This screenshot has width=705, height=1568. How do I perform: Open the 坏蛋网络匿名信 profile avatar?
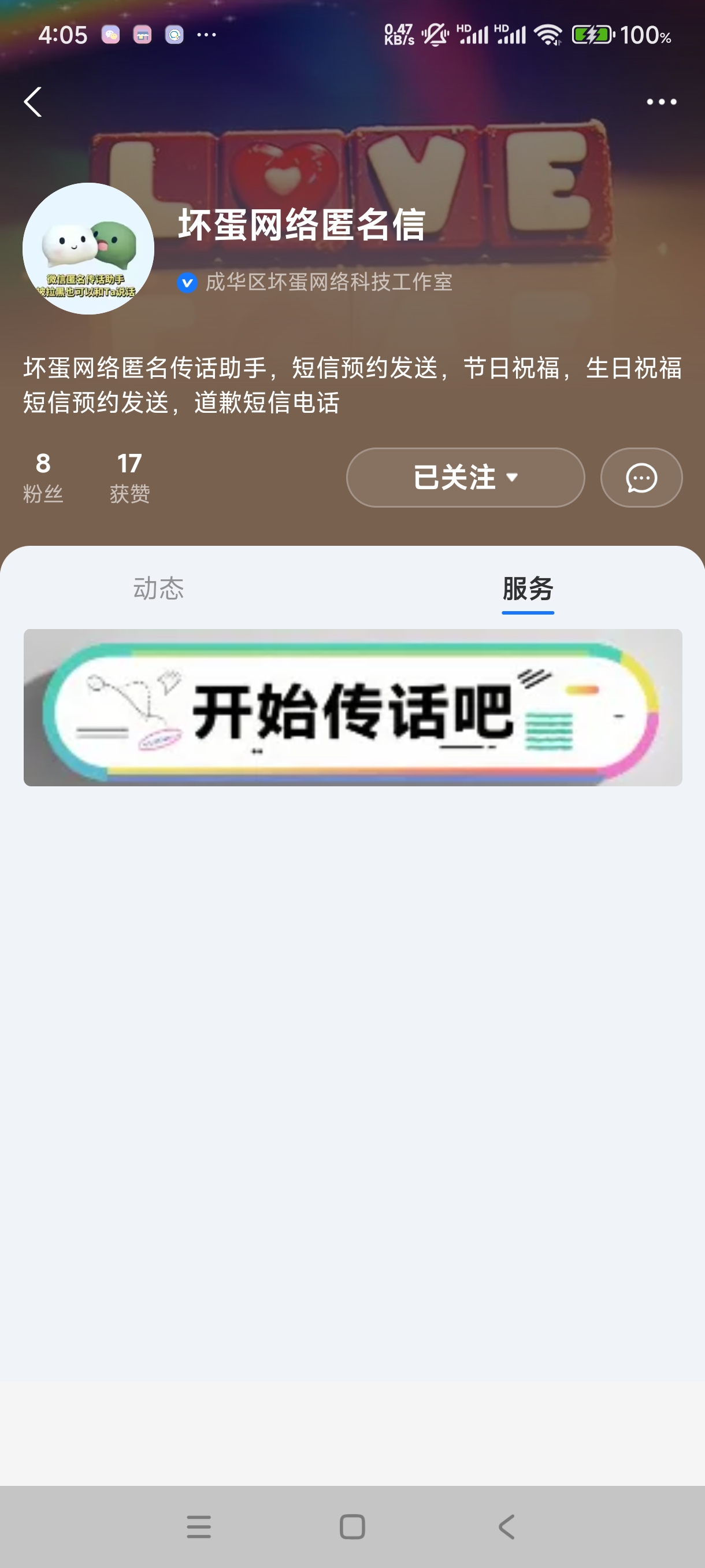coord(88,249)
